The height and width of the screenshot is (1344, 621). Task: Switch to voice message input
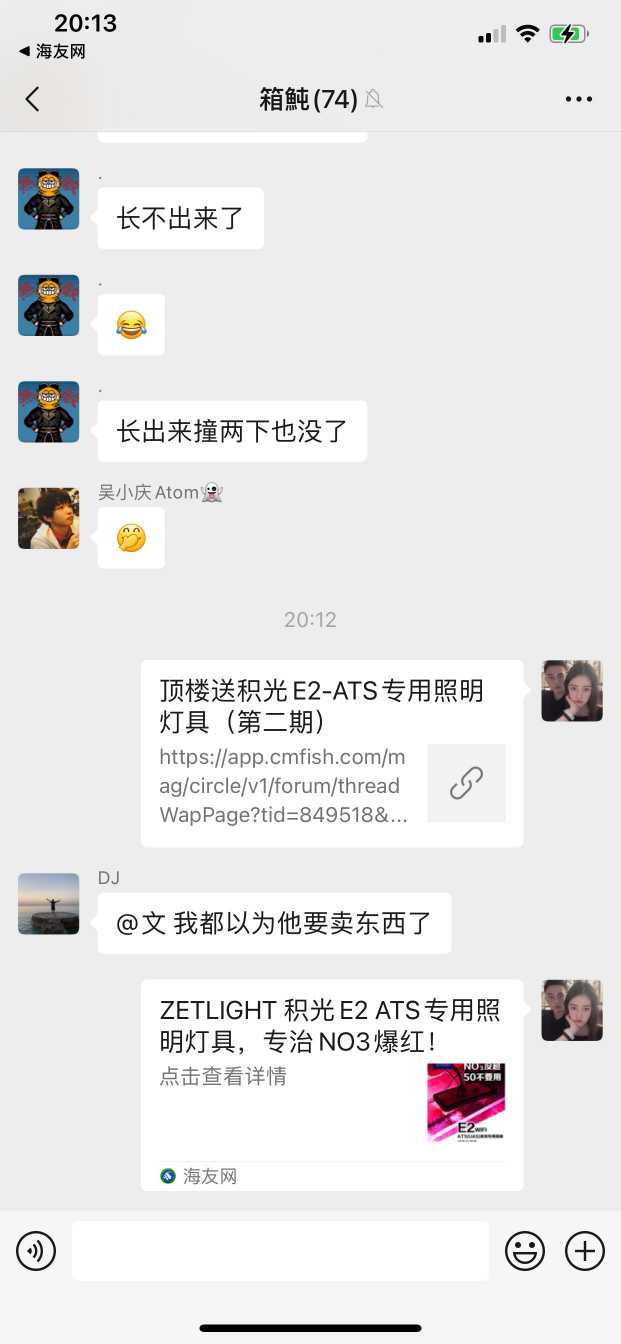point(36,1251)
